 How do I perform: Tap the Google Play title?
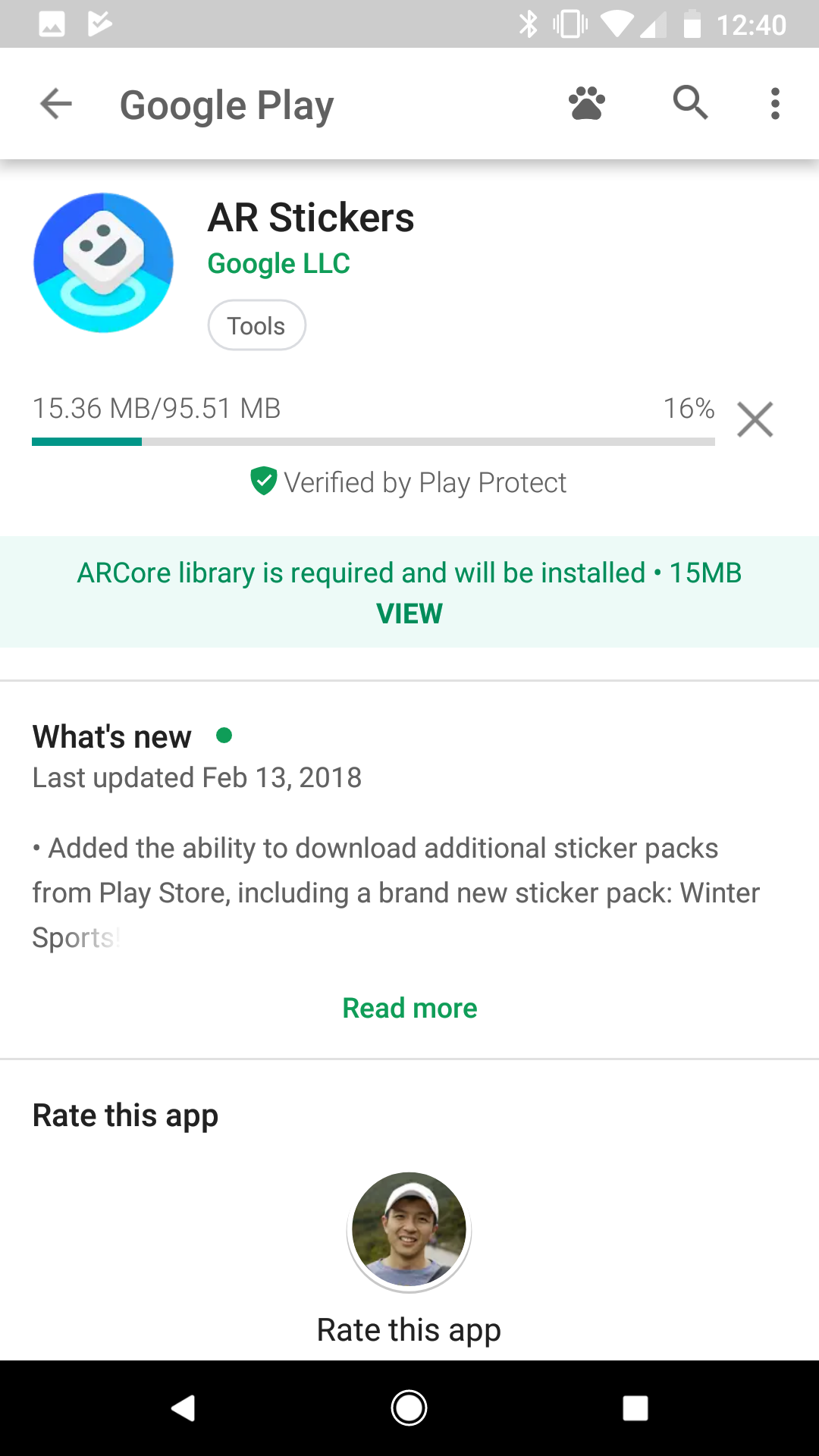pos(226,104)
